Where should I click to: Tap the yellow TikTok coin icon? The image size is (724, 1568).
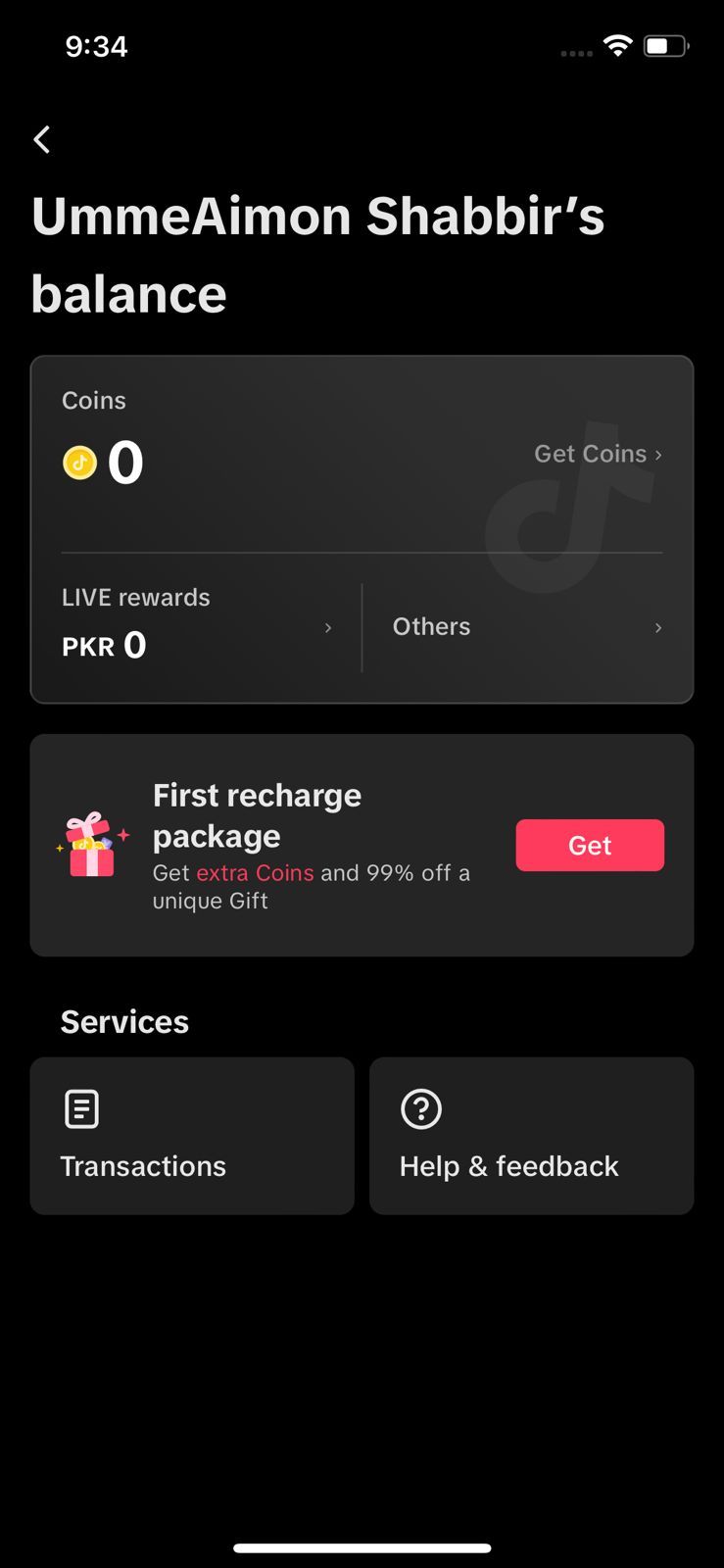(x=80, y=462)
